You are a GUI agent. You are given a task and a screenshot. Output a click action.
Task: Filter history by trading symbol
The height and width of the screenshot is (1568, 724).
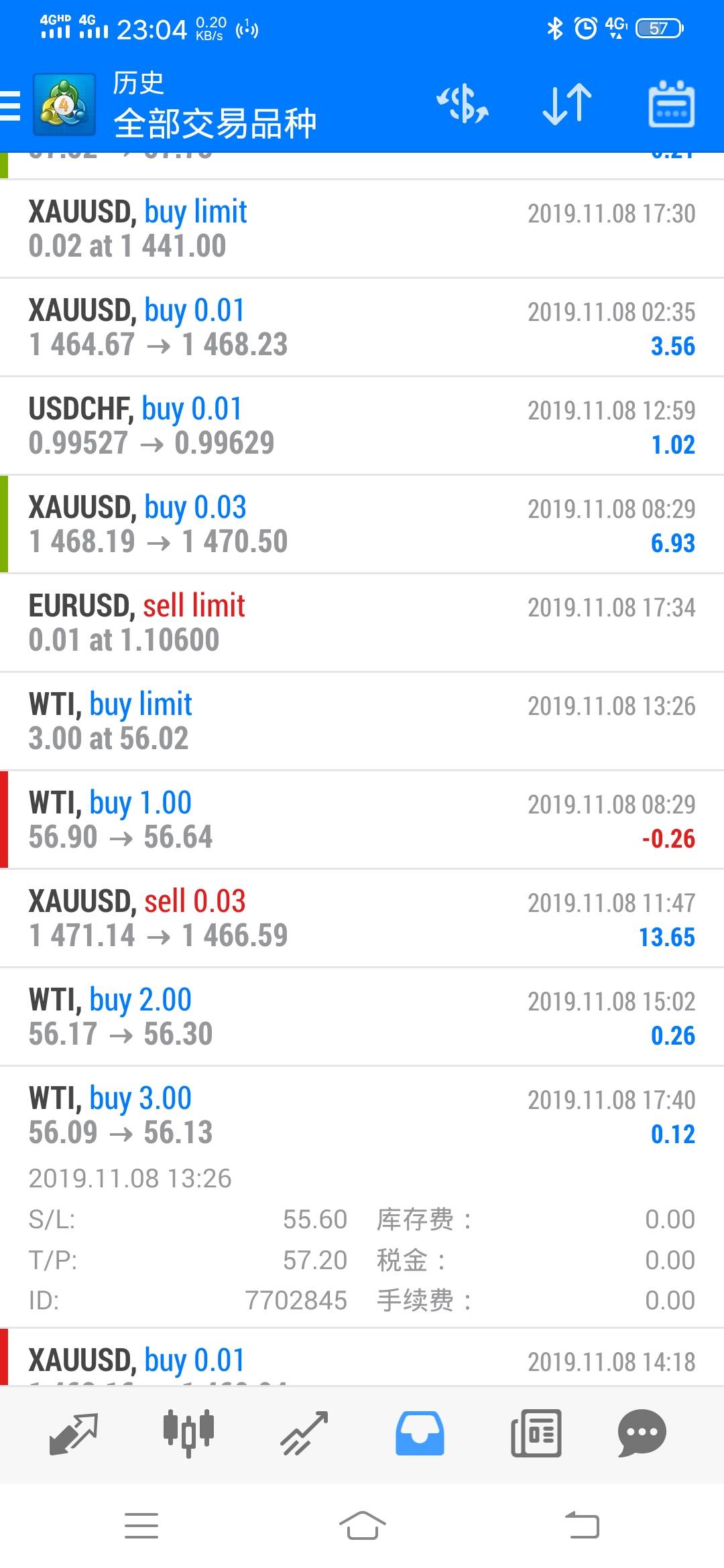pyautogui.click(x=463, y=105)
